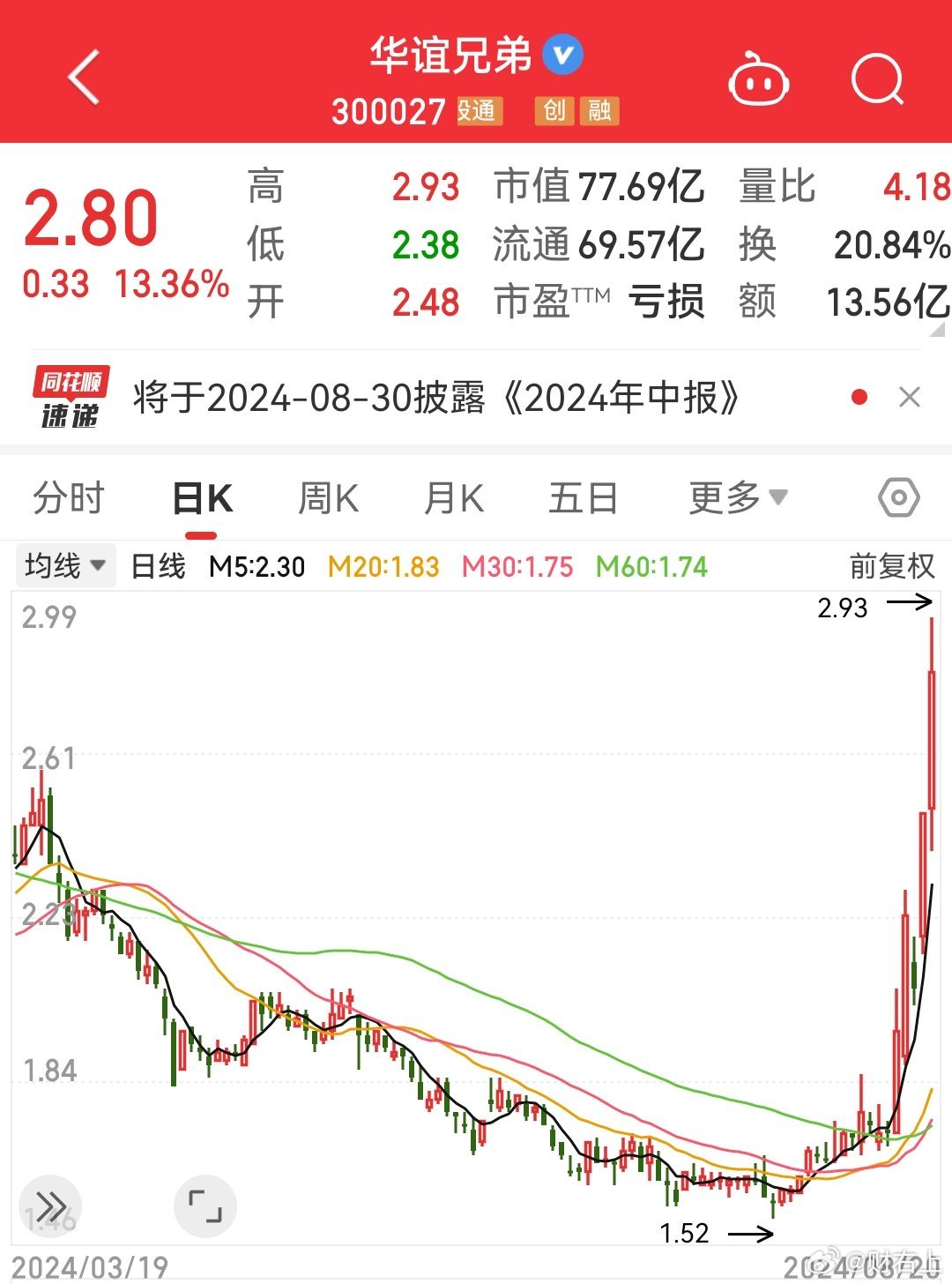Switch to the 分时 chart tab

[x=69, y=498]
